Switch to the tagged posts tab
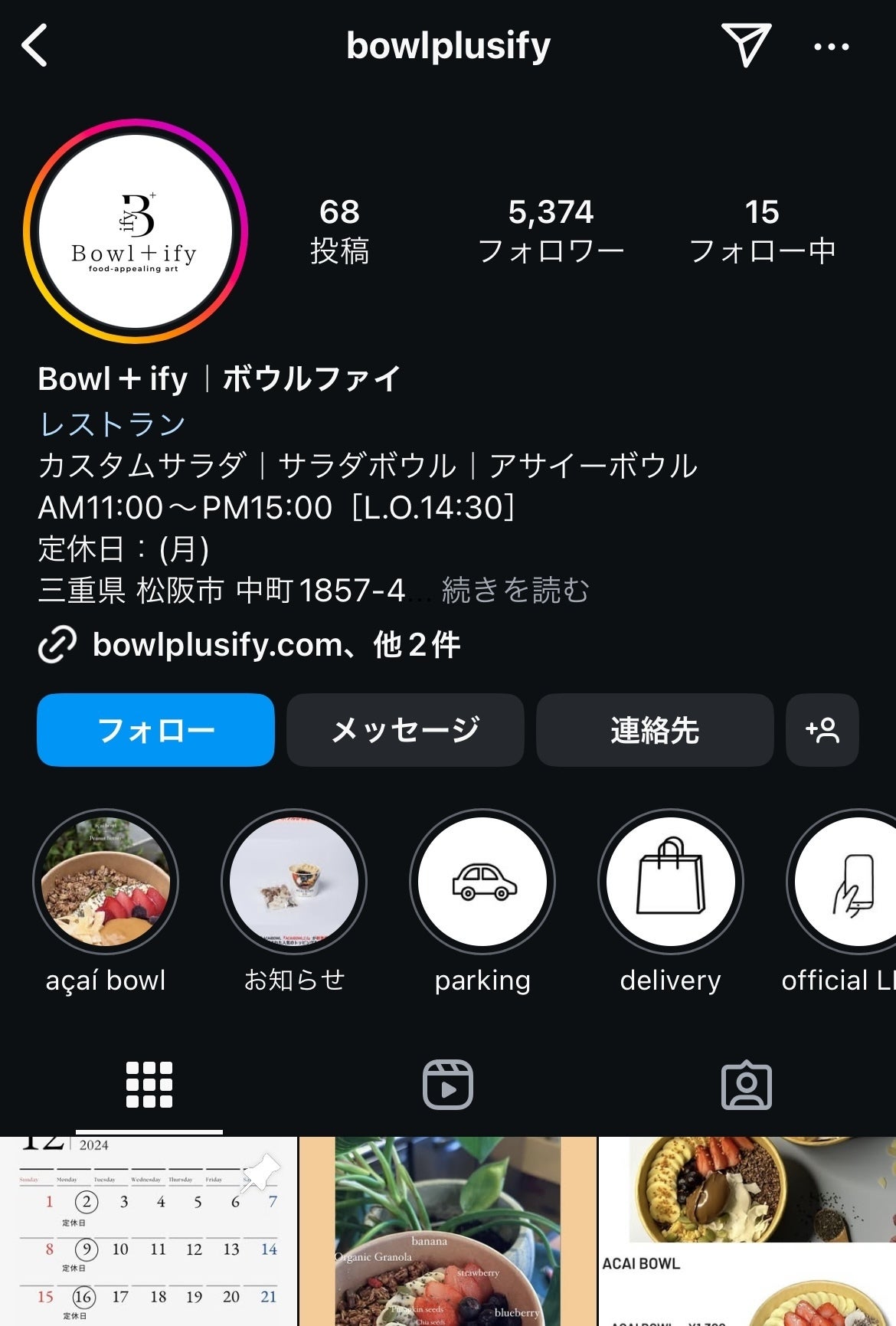896x1326 pixels. 747,1085
